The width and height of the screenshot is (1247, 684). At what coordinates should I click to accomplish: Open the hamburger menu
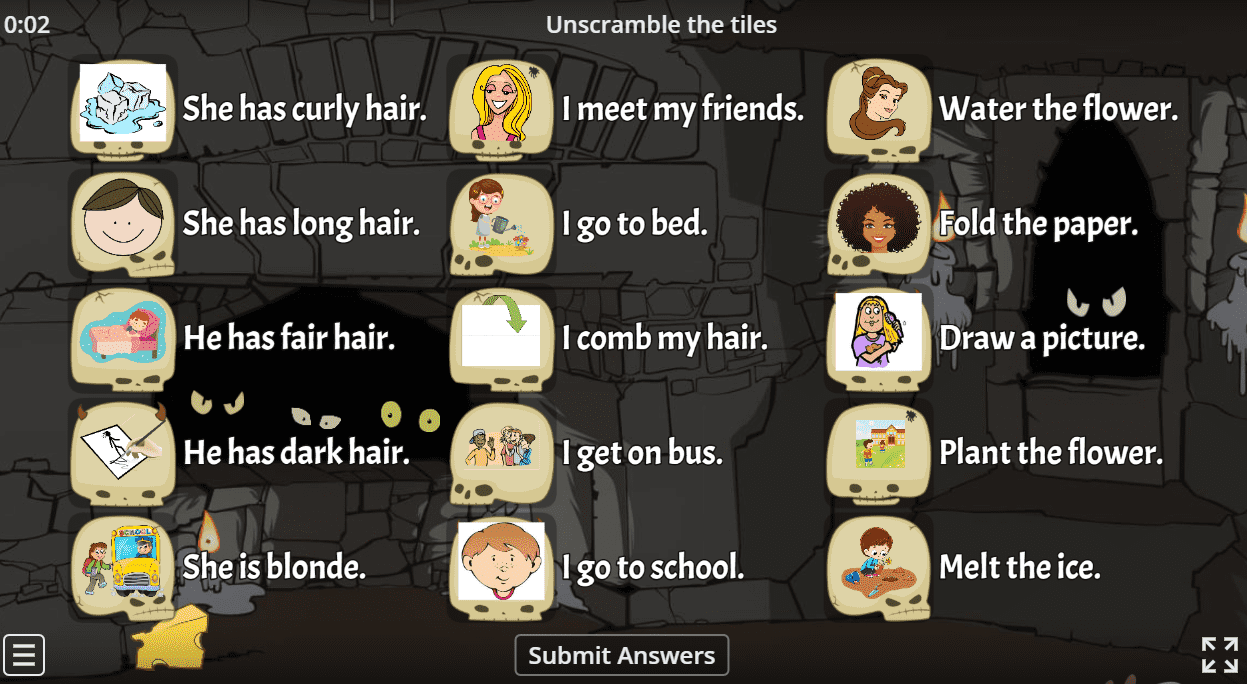24,656
